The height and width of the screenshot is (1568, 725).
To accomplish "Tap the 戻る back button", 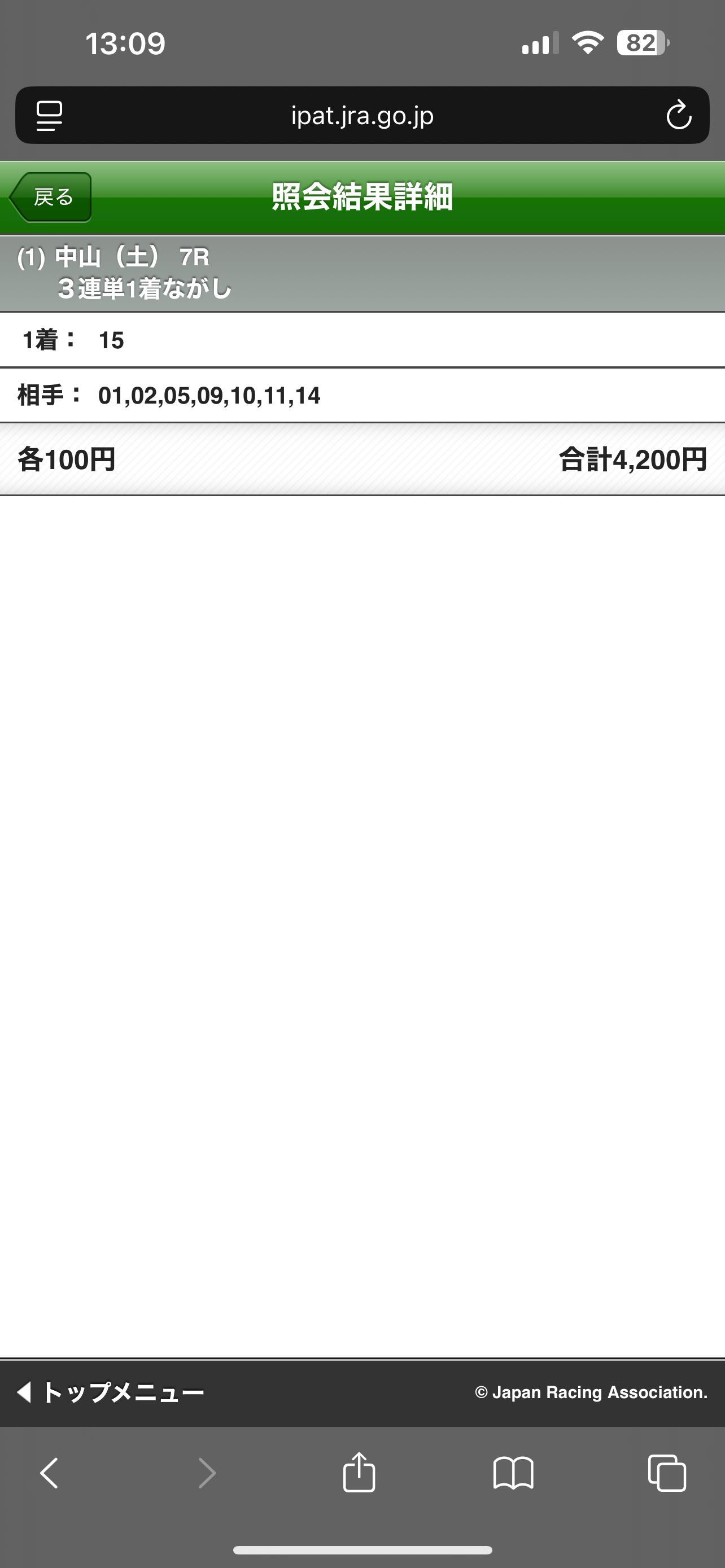I will (x=51, y=197).
